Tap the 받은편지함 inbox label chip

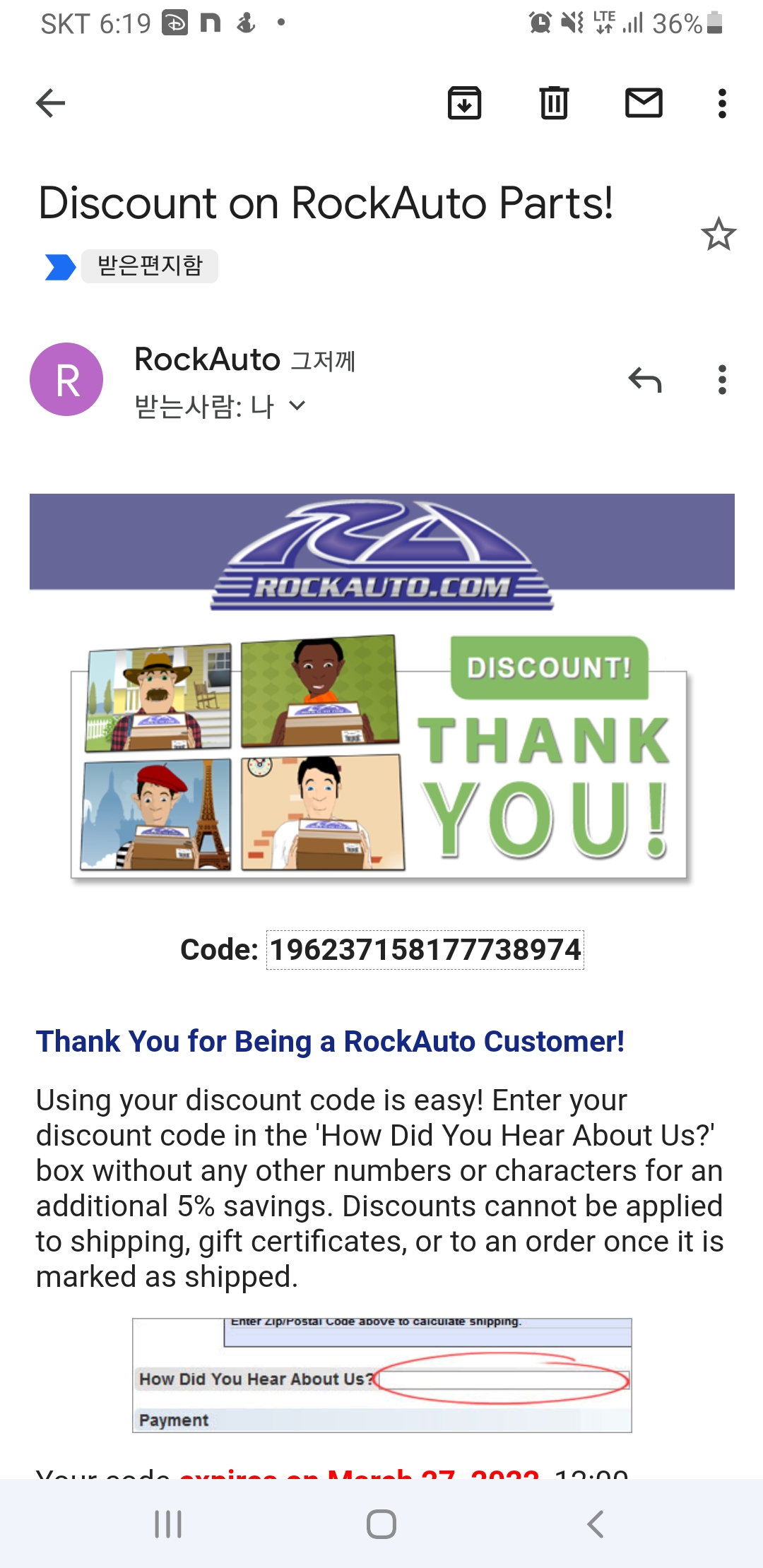pyautogui.click(x=150, y=266)
